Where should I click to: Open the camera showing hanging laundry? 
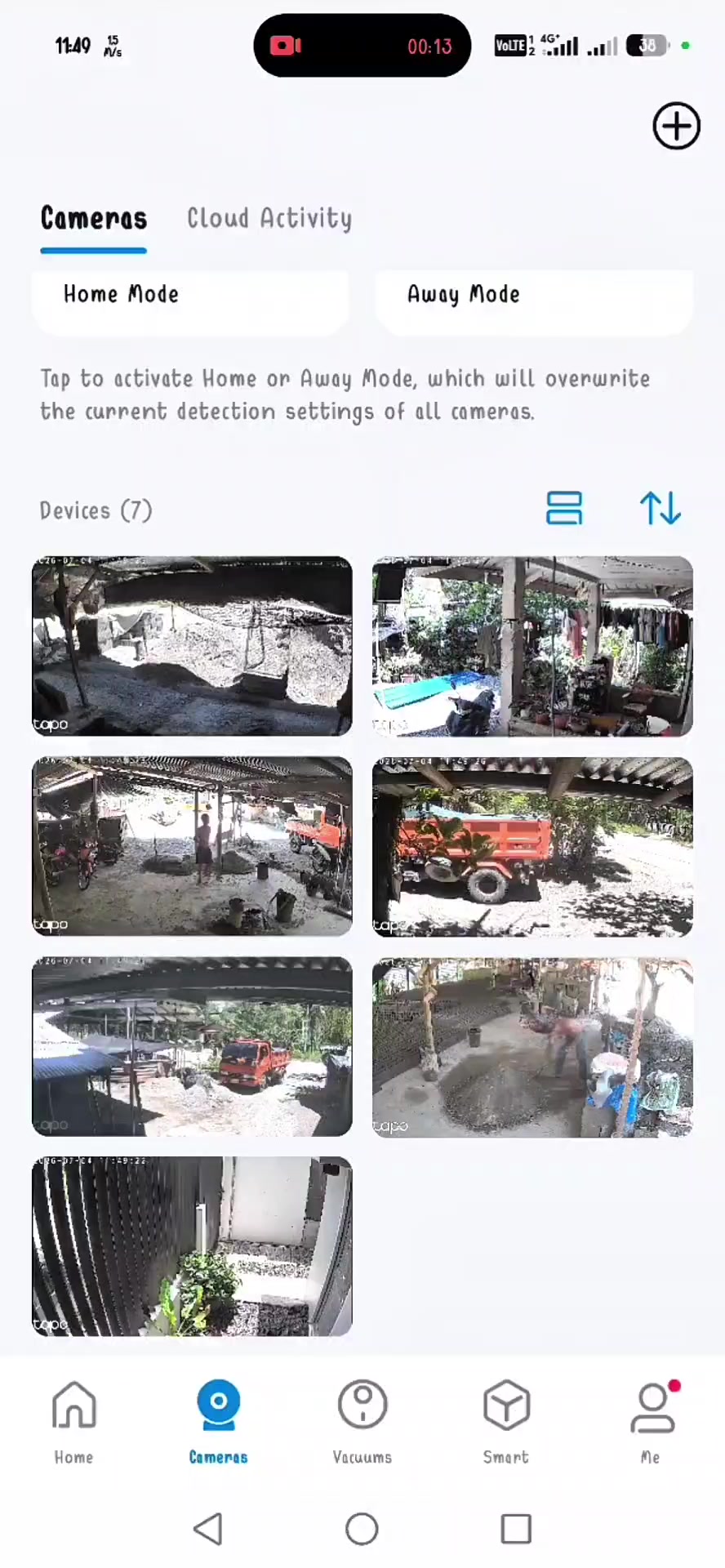tap(532, 646)
